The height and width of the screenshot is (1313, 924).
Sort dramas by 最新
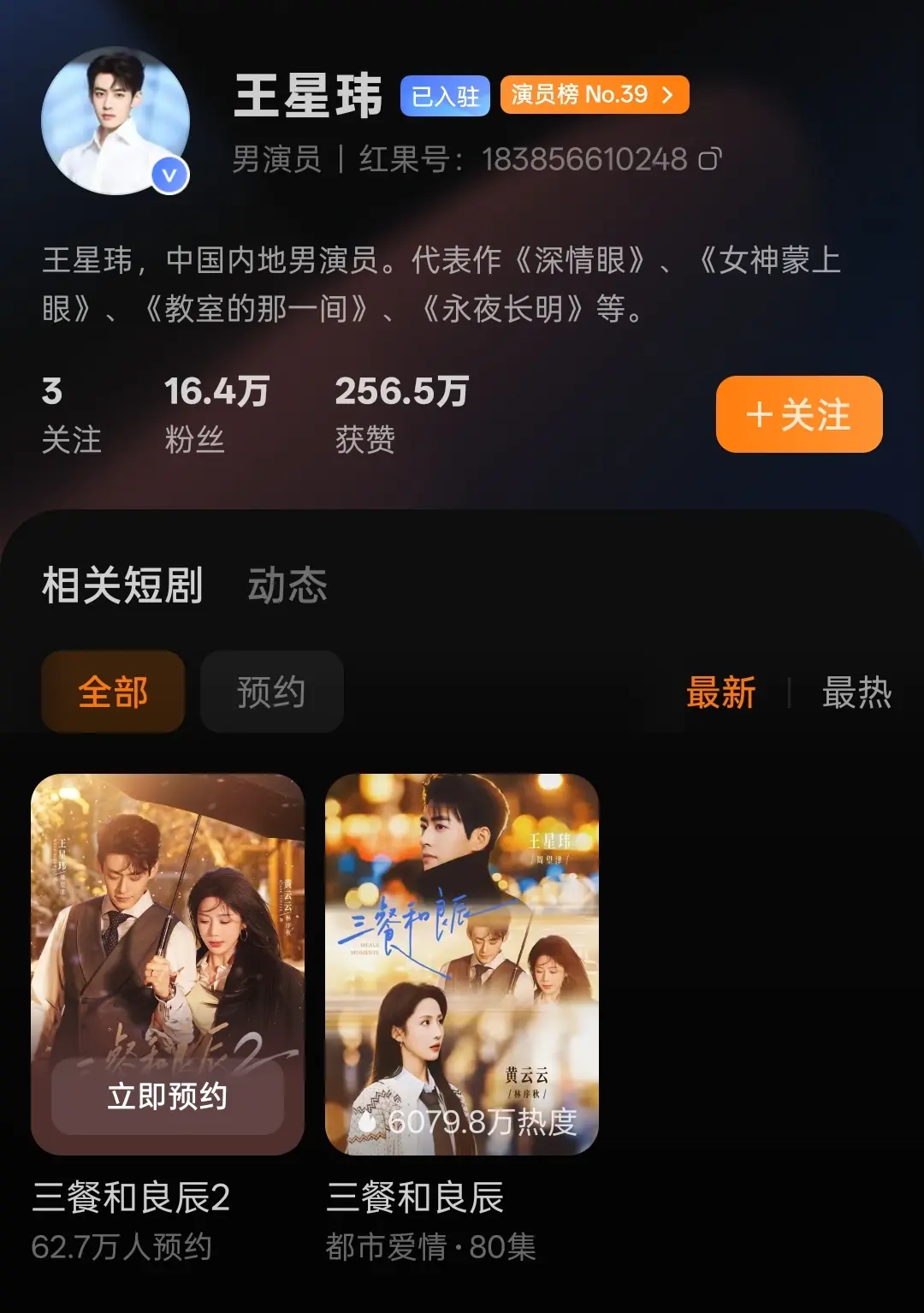pos(720,692)
